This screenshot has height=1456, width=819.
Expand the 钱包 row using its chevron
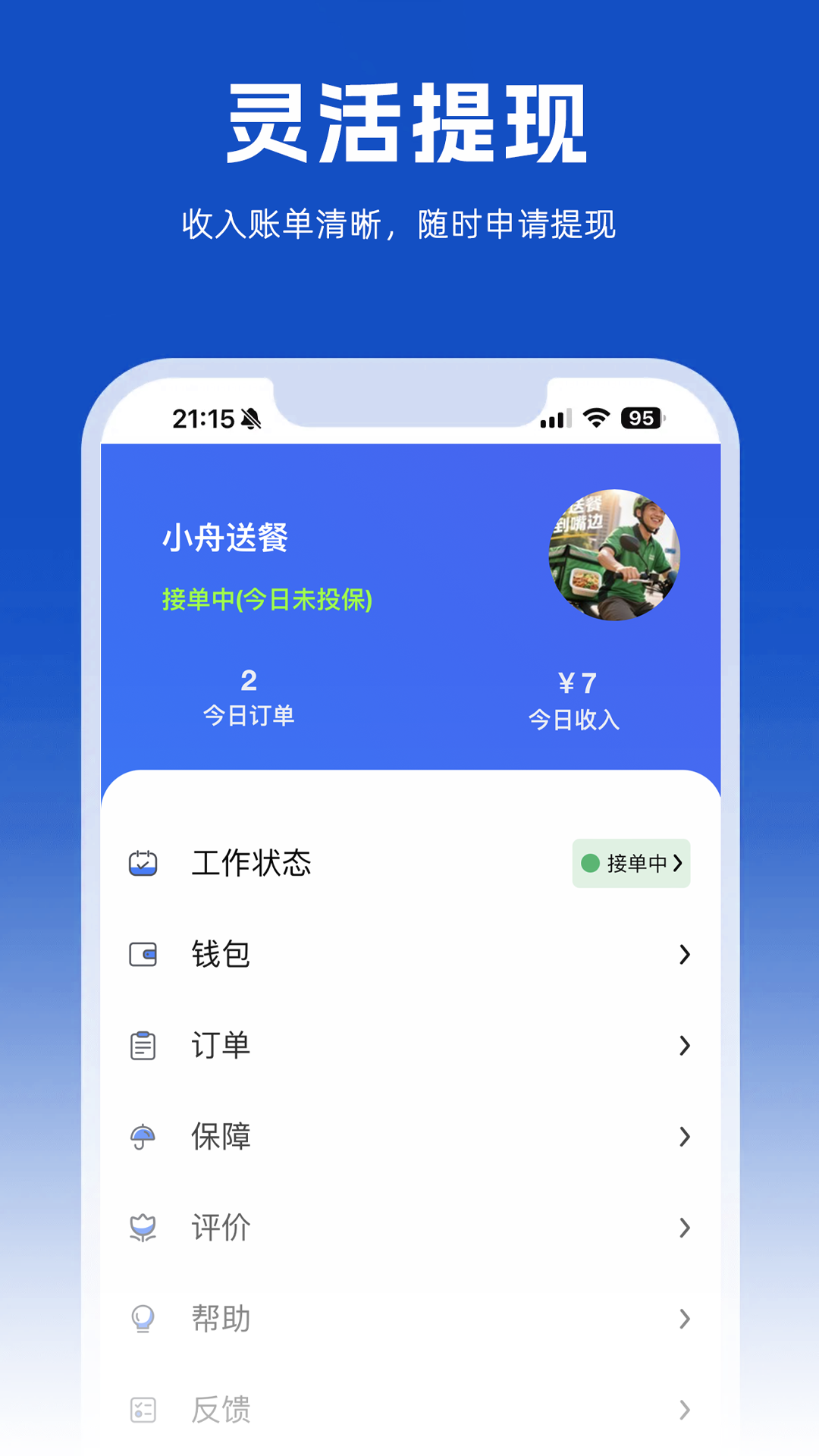[685, 954]
